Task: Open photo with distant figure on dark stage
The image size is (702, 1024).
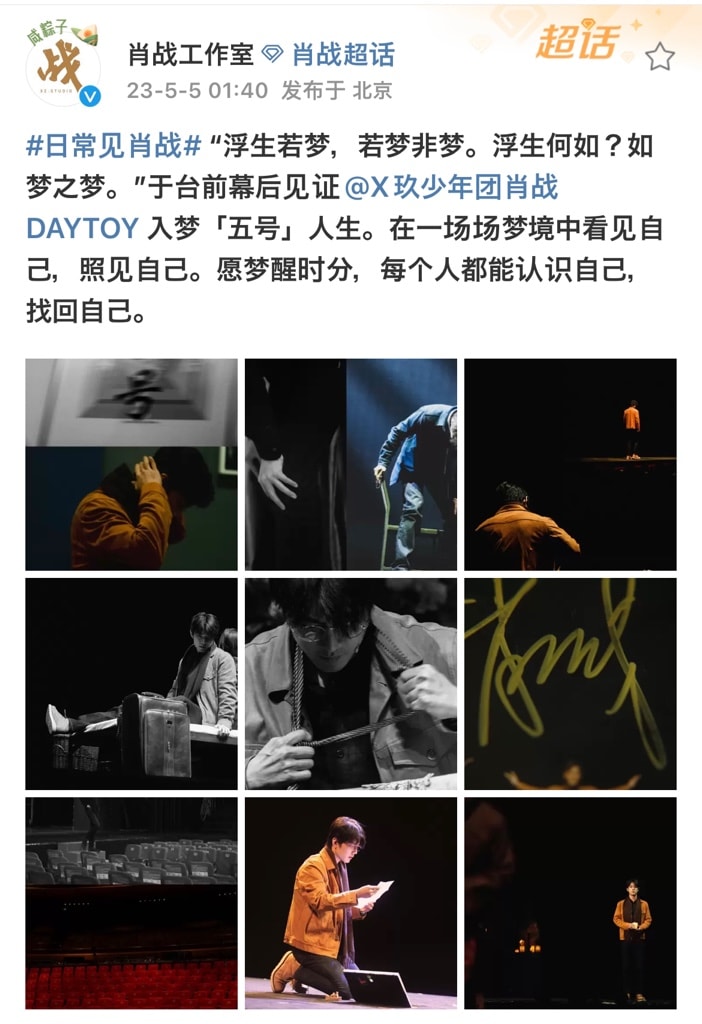Action: [x=570, y=464]
